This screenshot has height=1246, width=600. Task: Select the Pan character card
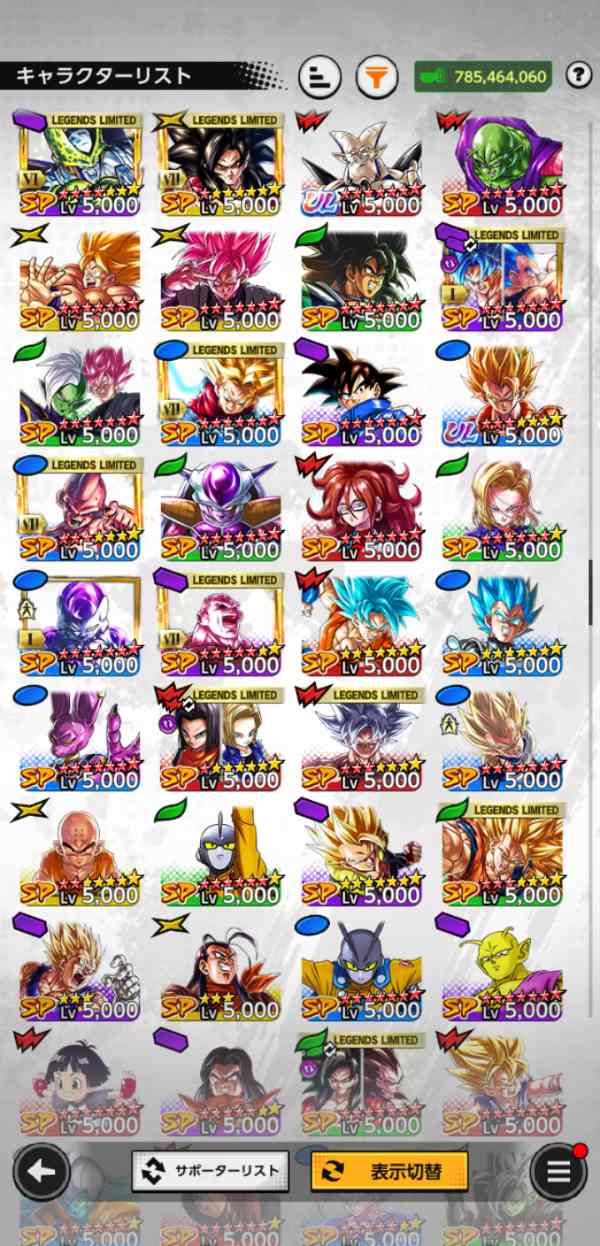click(78, 1085)
